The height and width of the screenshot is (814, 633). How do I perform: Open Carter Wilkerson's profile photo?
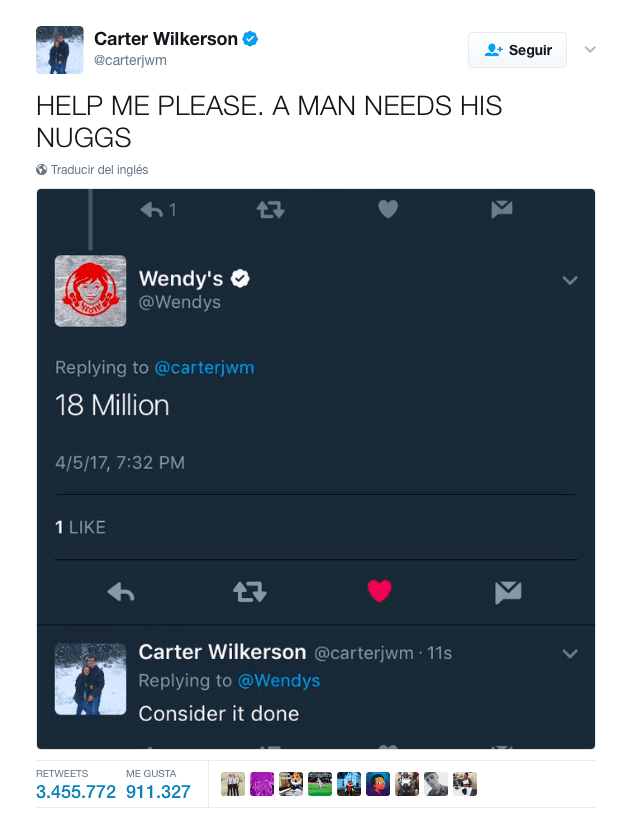click(59, 50)
